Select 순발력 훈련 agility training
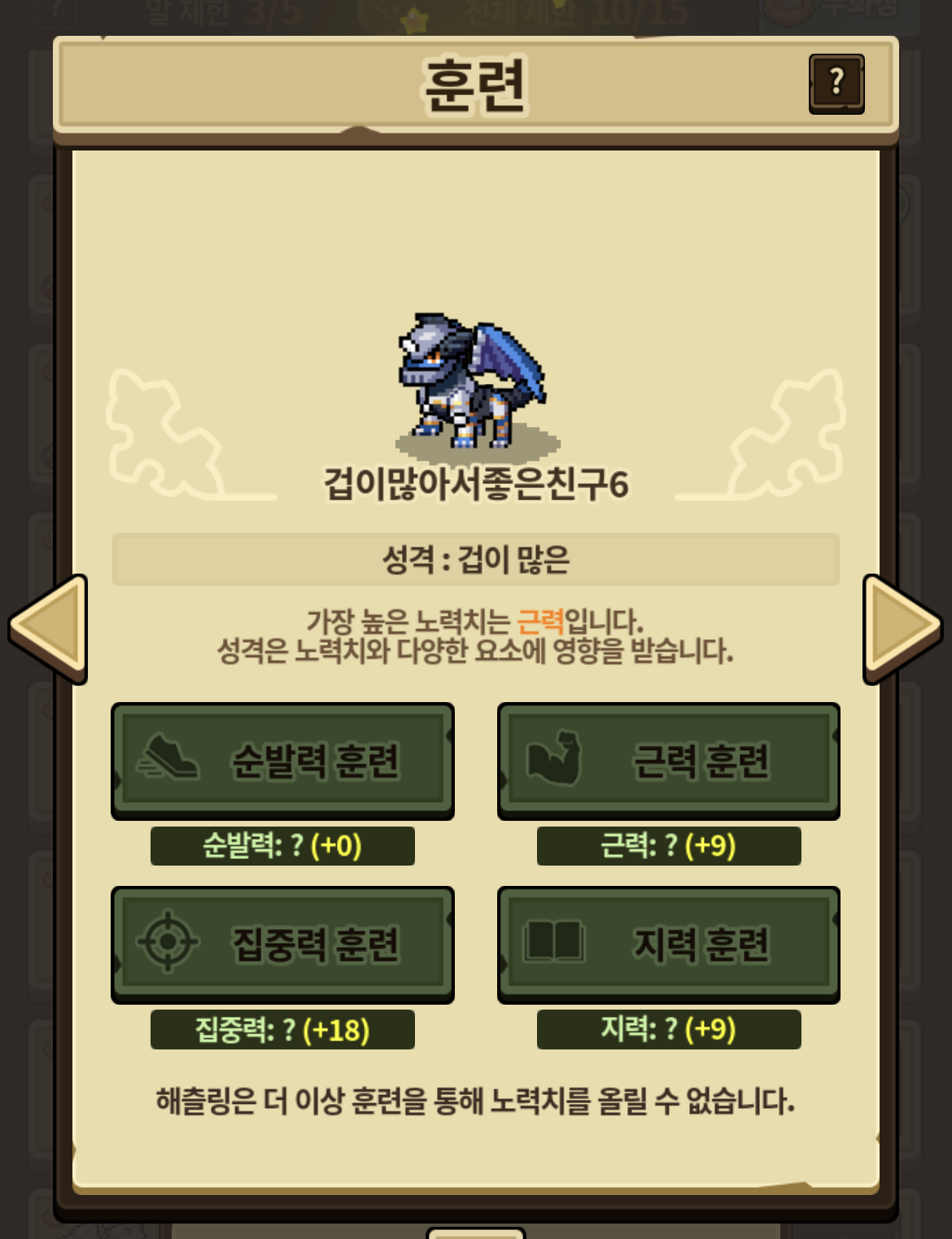This screenshot has width=952, height=1239. pyautogui.click(x=282, y=761)
